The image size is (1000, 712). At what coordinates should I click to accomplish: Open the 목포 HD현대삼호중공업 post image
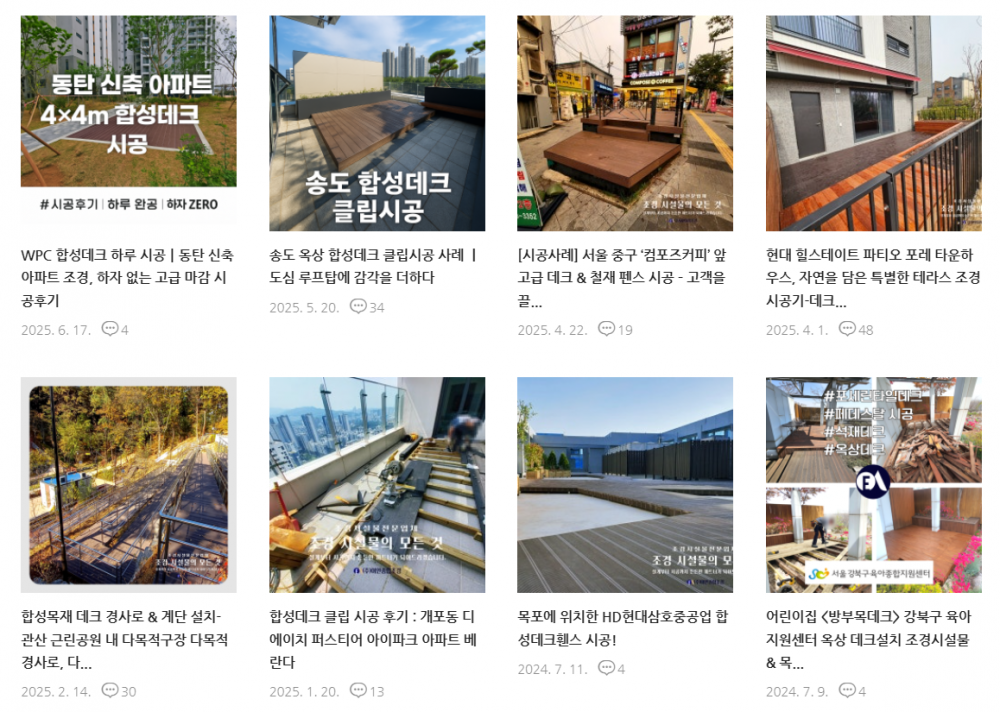625,485
